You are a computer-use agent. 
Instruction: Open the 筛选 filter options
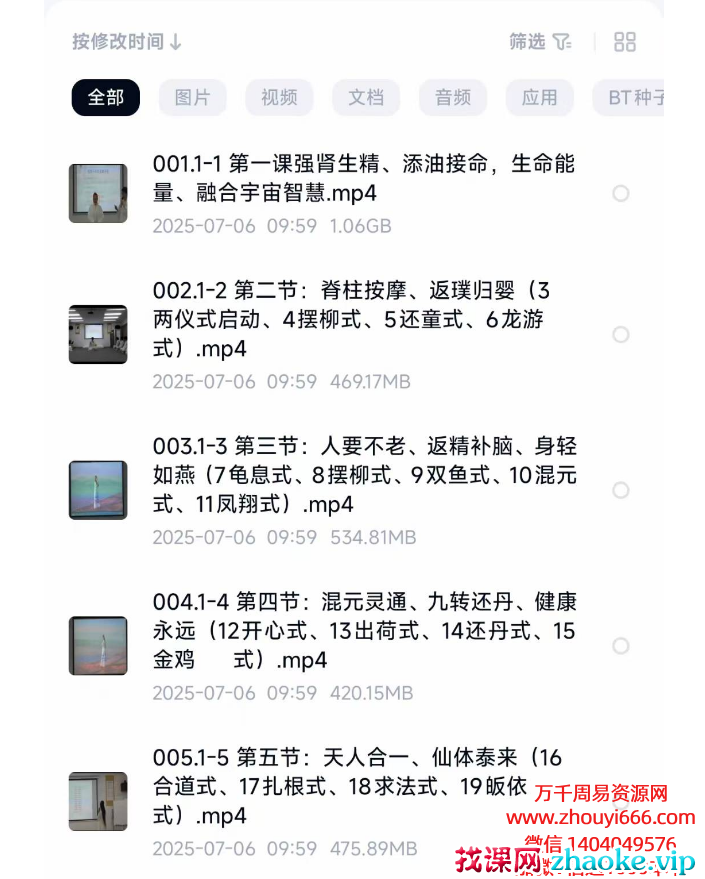pos(540,42)
